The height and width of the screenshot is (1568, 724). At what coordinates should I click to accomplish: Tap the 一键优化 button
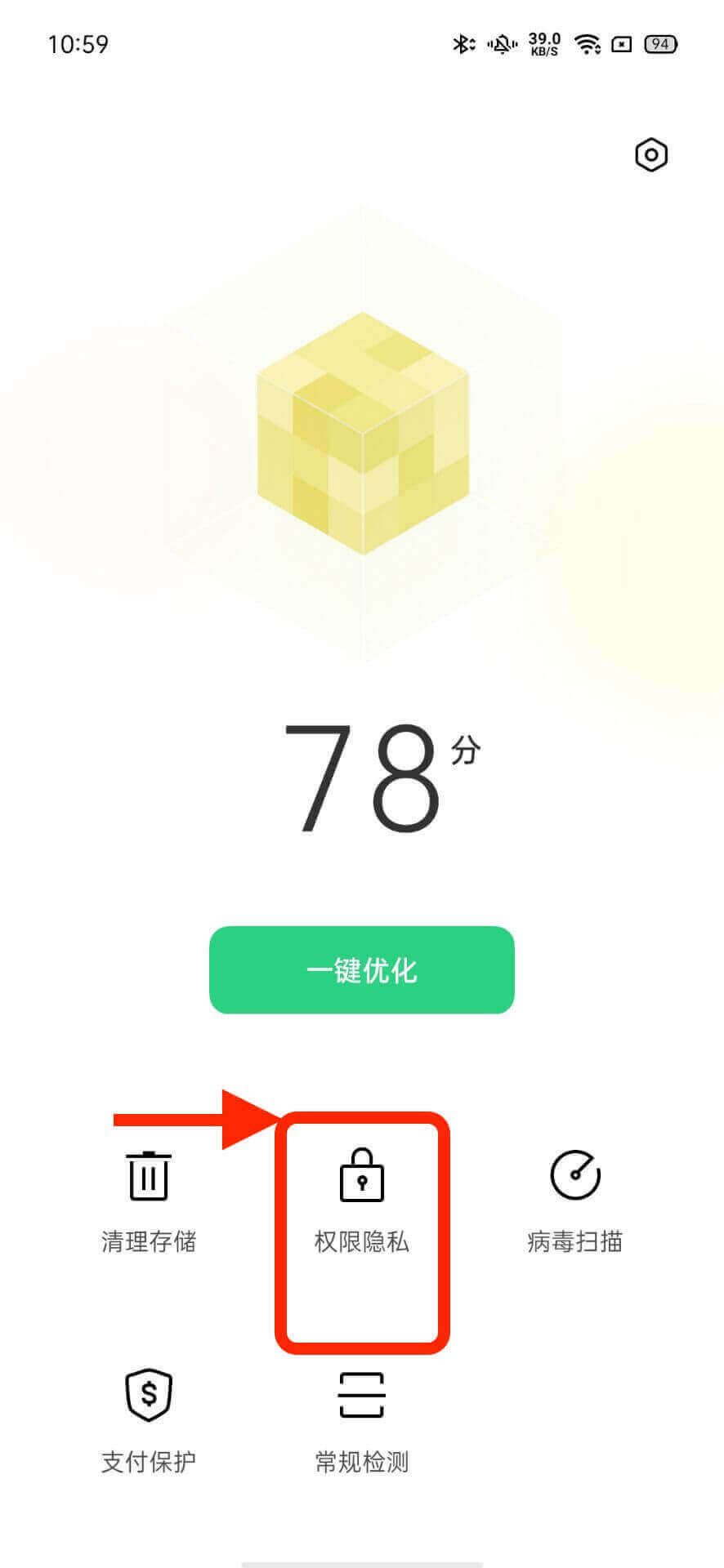coord(362,970)
